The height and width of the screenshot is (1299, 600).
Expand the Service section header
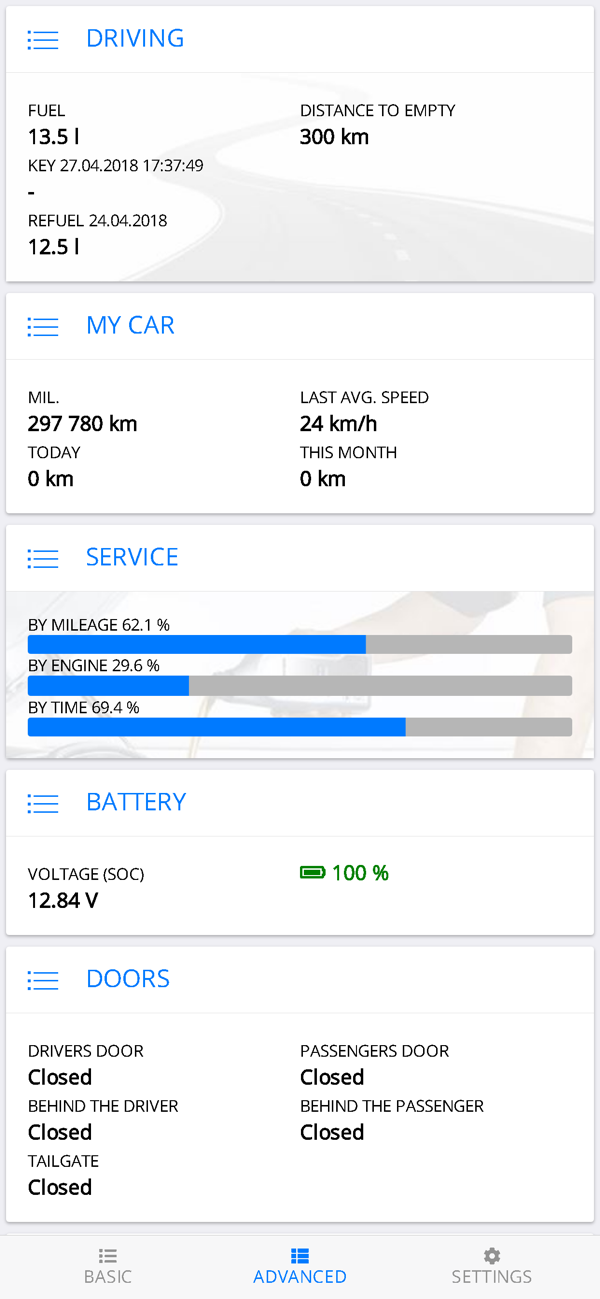[132, 558]
